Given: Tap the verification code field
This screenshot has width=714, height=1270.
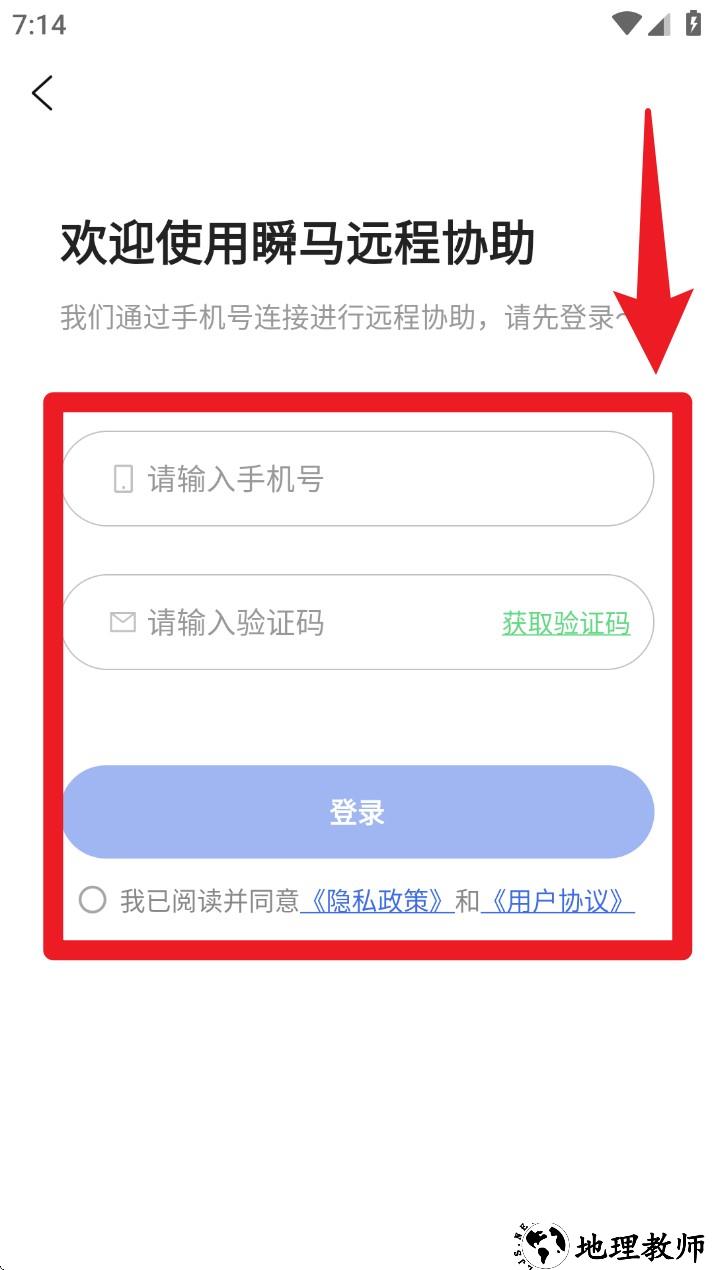Looking at the screenshot, I should (x=300, y=623).
